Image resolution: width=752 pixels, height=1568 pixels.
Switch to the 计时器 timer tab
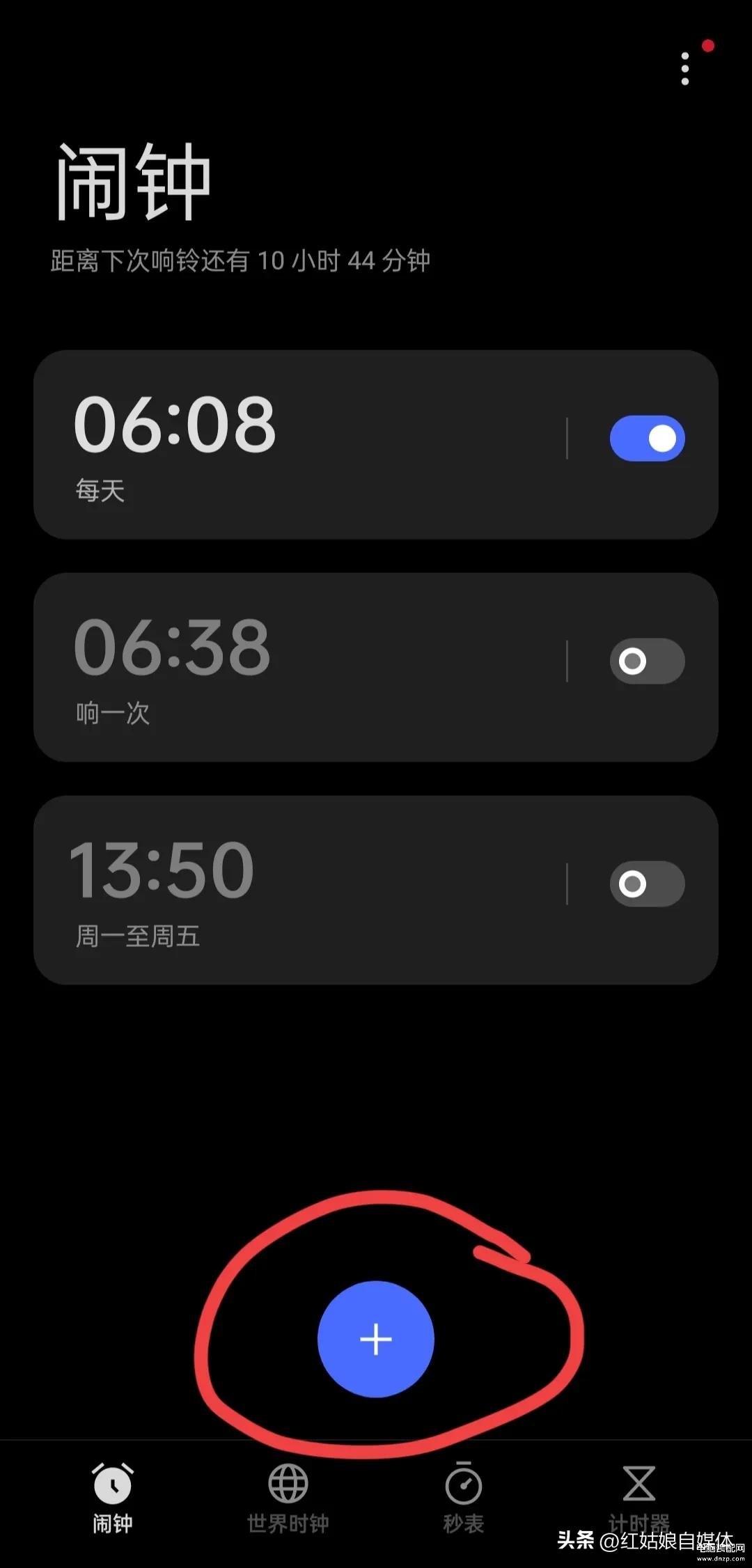(639, 1498)
